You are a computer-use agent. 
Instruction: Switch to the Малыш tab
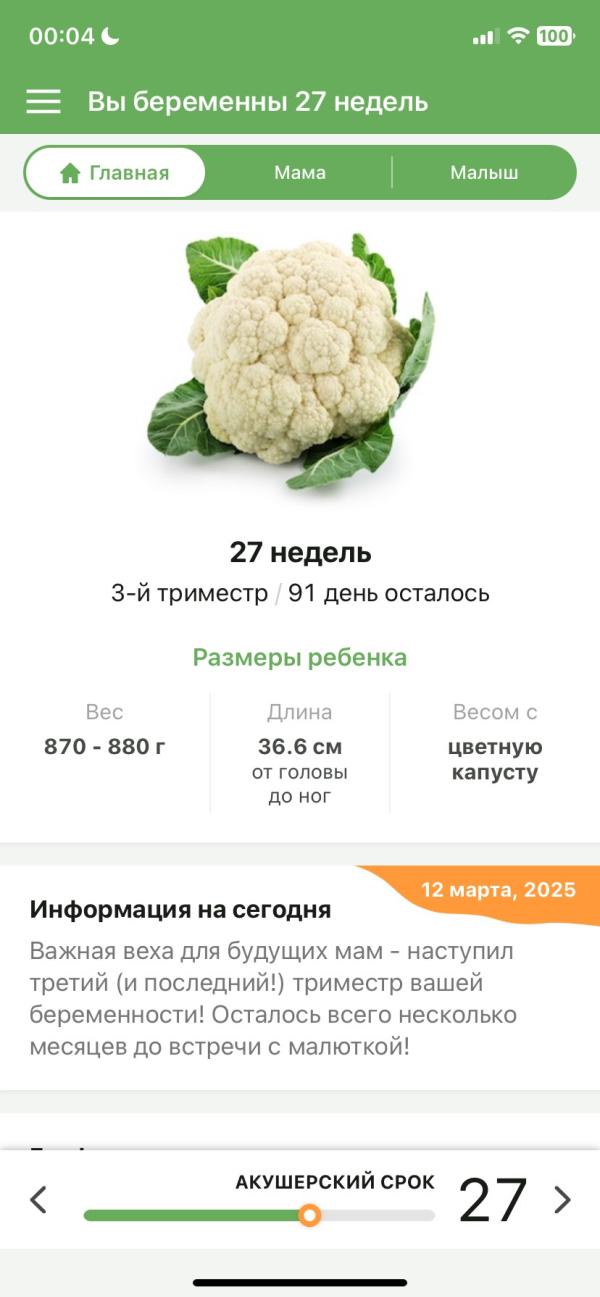(484, 173)
